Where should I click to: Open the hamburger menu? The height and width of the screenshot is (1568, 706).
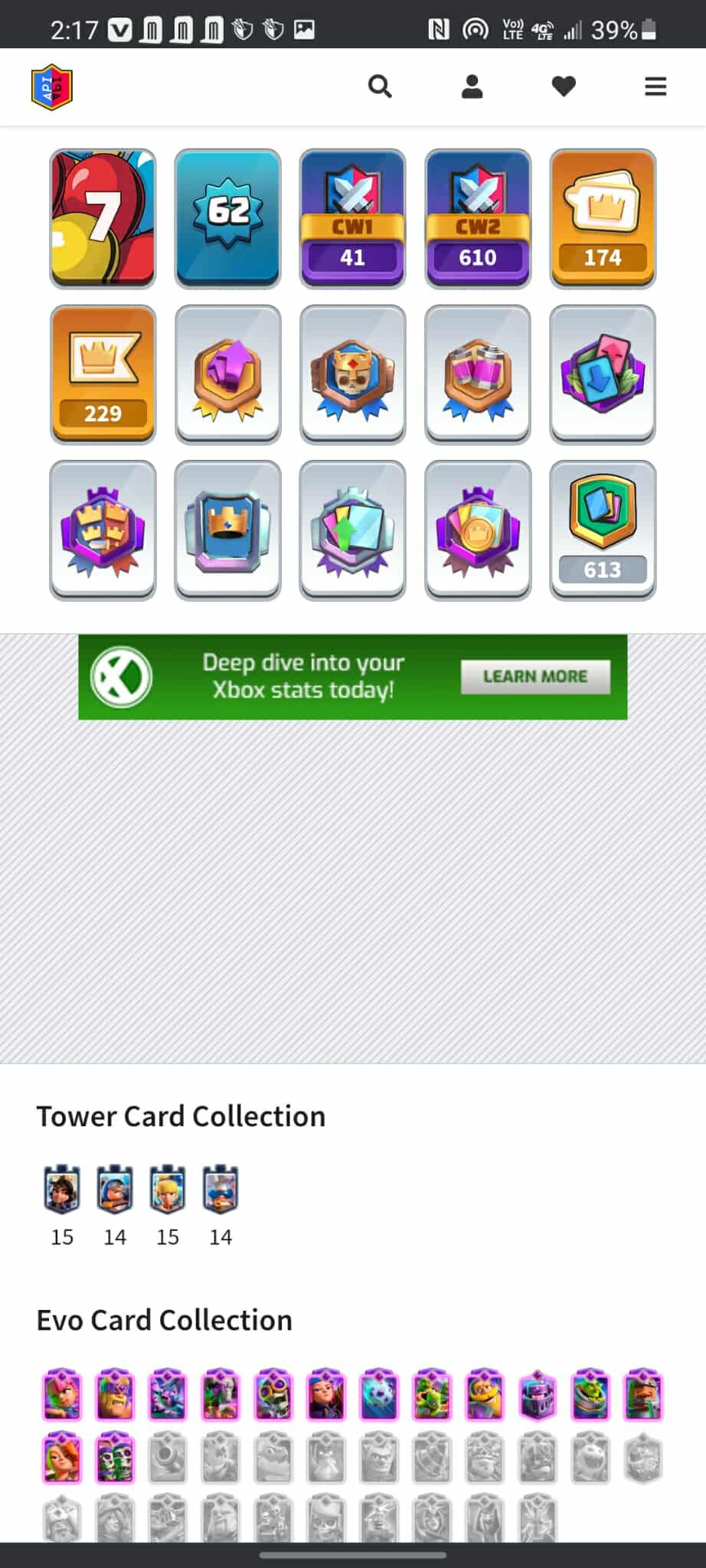click(x=655, y=87)
